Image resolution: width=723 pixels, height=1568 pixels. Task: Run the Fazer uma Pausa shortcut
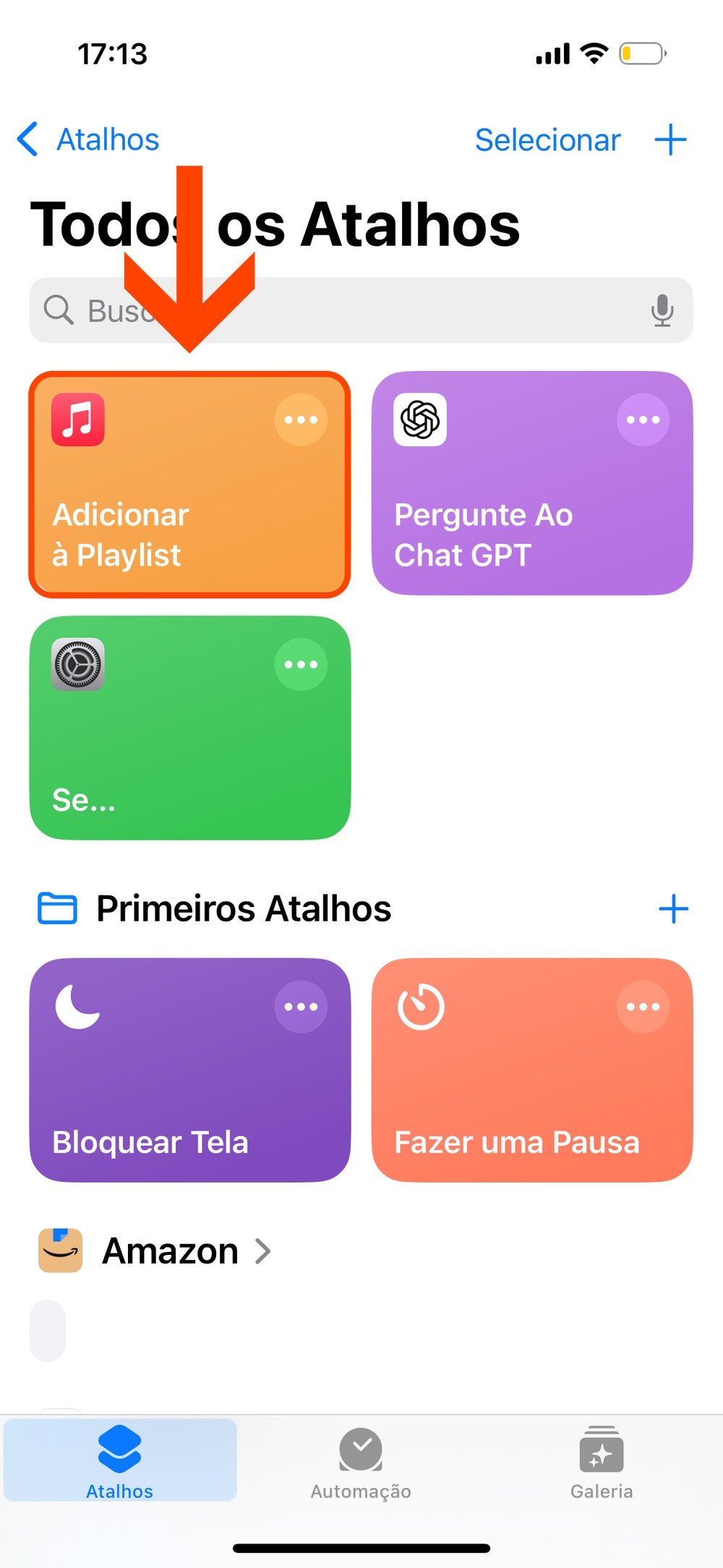click(x=506, y=1092)
